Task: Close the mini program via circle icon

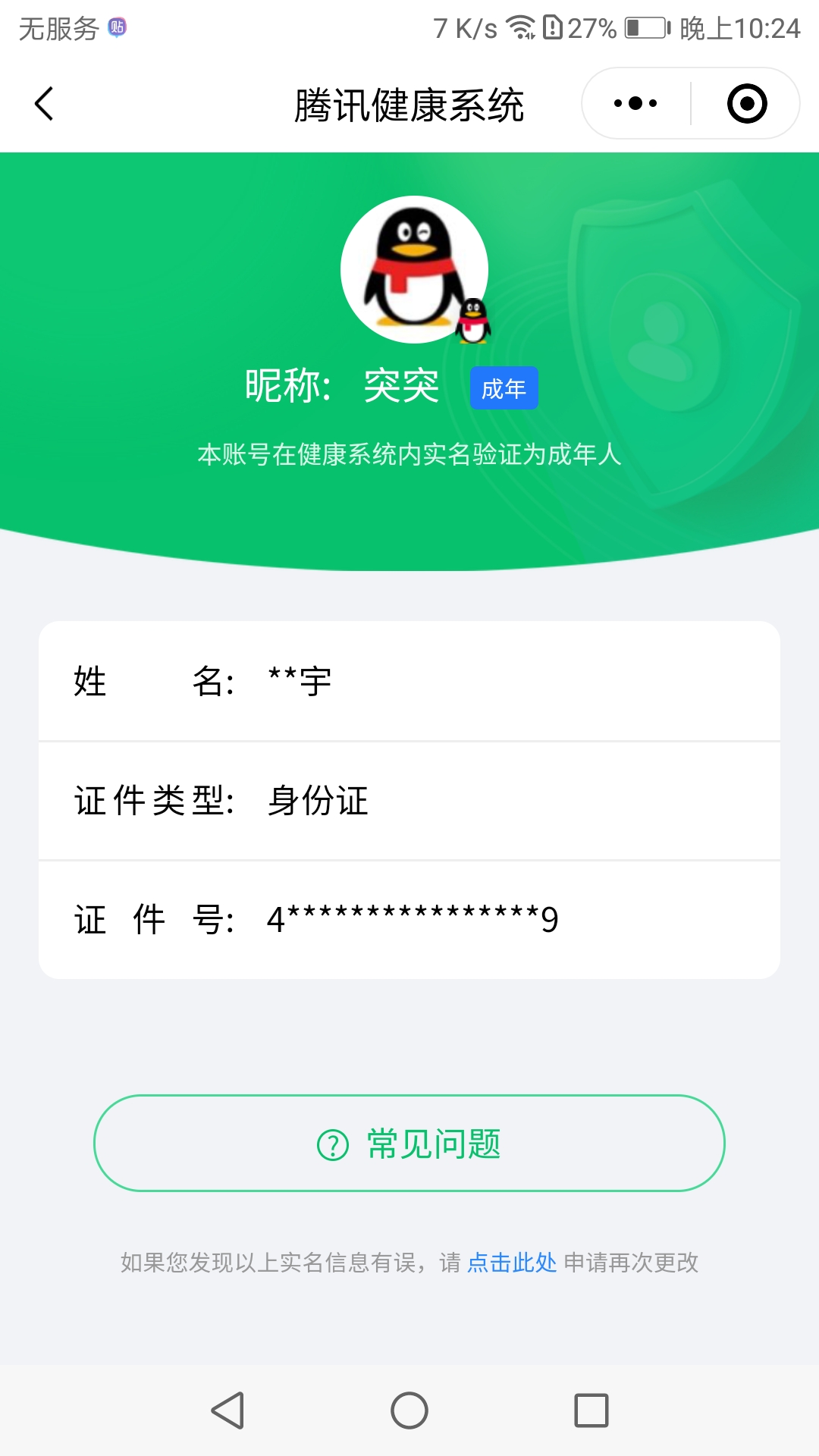Action: (746, 104)
